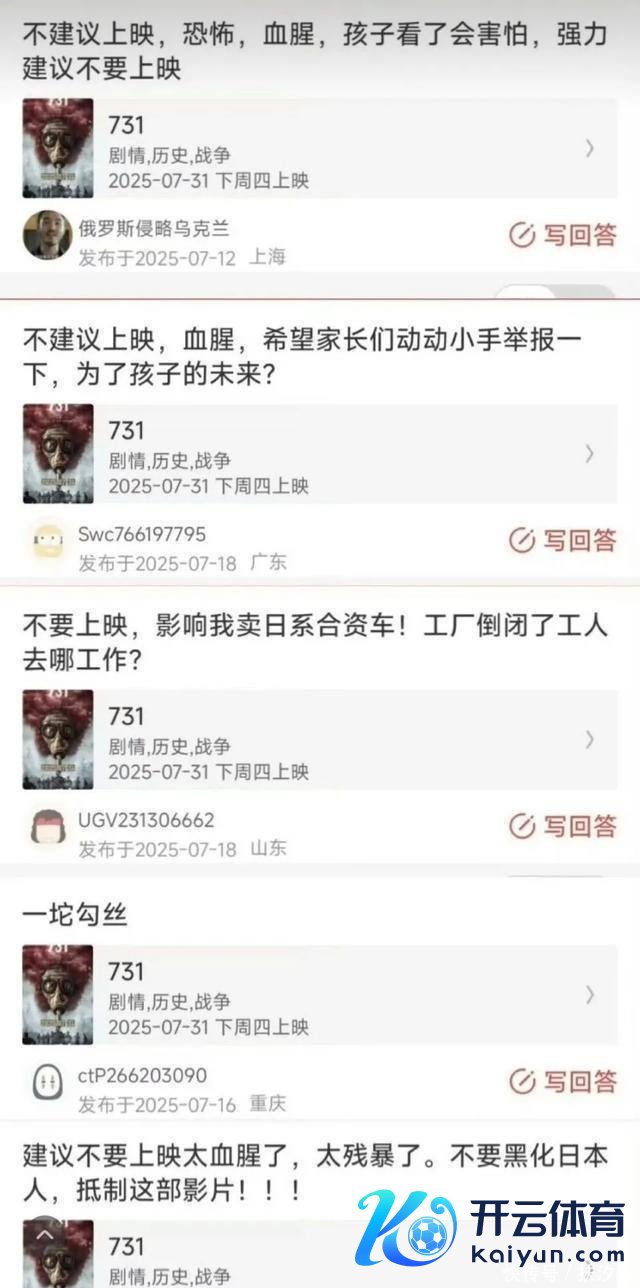Image resolution: width=640 pixels, height=1288 pixels.
Task: Write an answer to Swc766197795's question
Action: [x=563, y=540]
